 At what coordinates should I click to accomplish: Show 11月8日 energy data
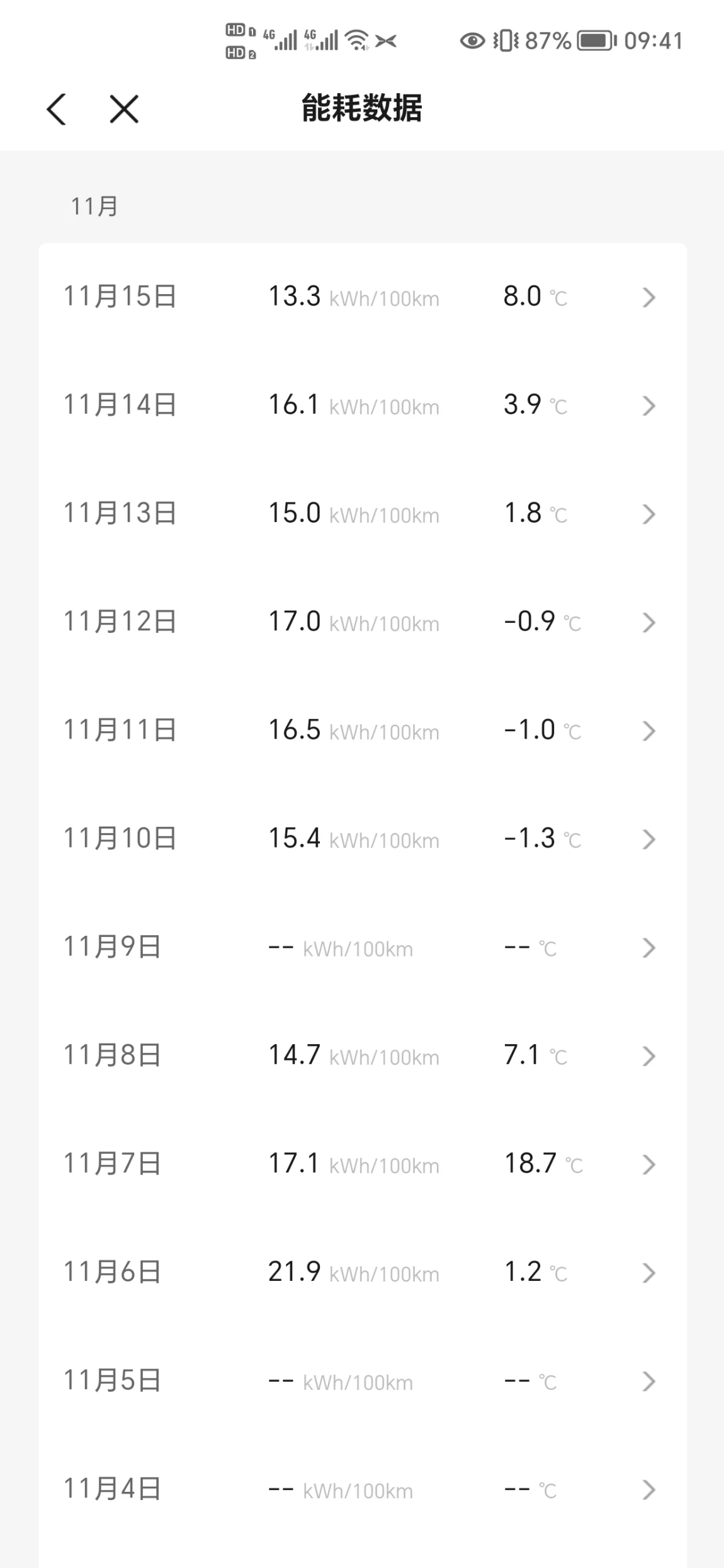point(362,1055)
